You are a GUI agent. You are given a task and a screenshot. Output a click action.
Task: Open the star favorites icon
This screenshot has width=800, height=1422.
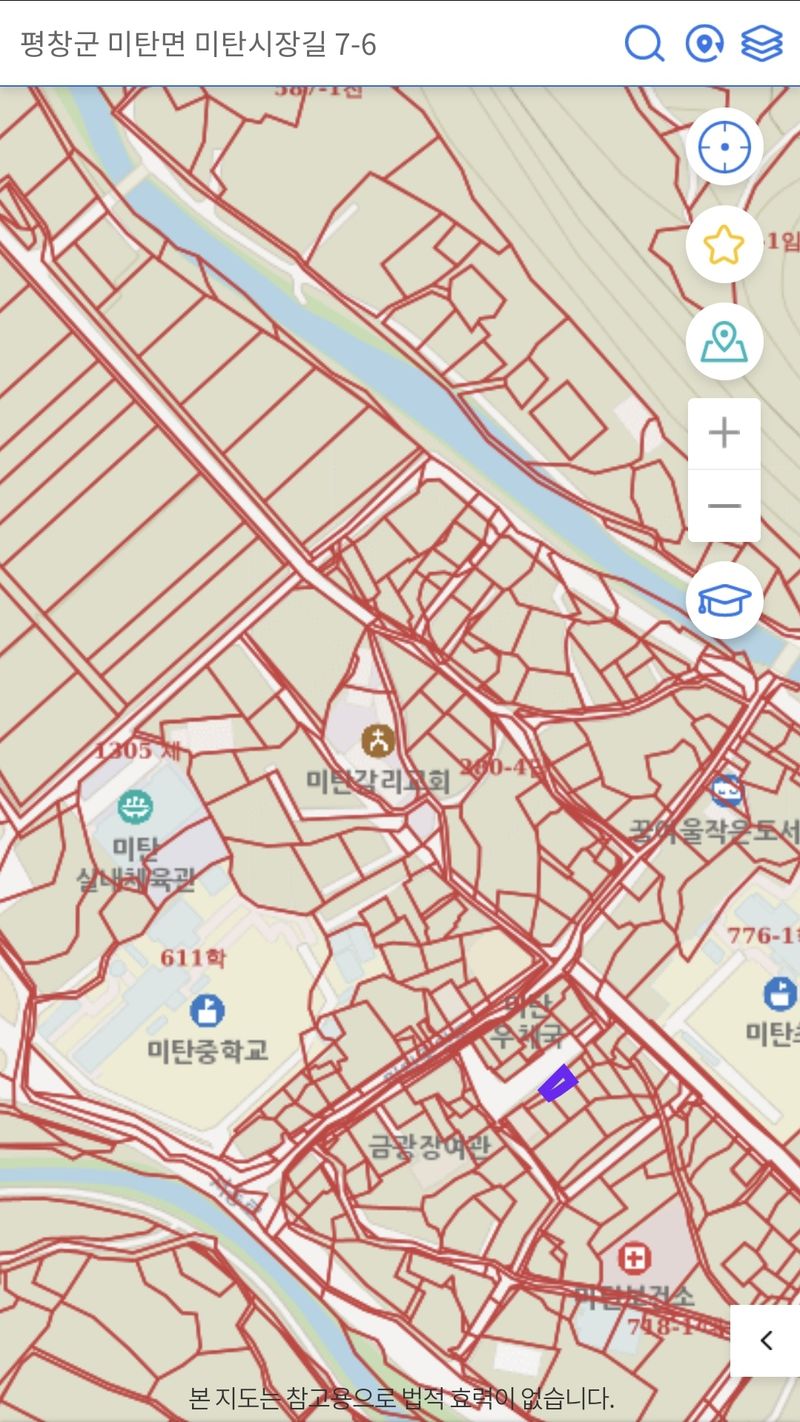pyautogui.click(x=723, y=243)
